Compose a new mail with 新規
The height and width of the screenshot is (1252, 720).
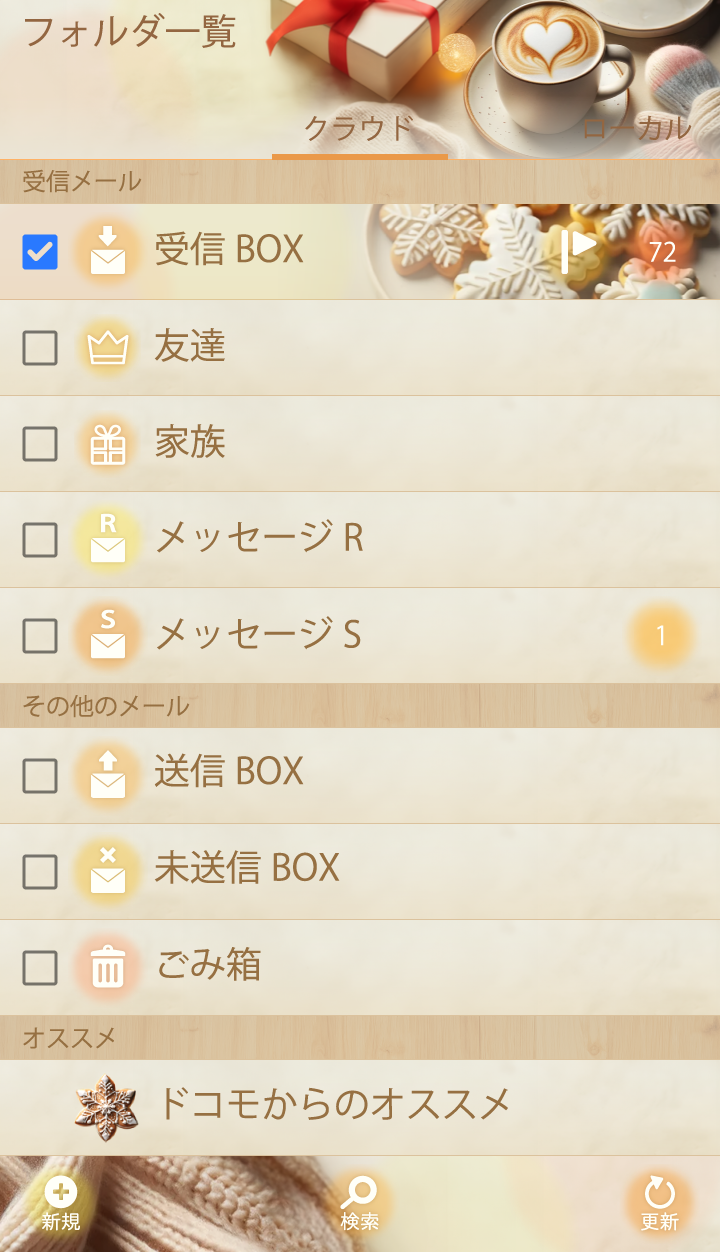[61, 1203]
